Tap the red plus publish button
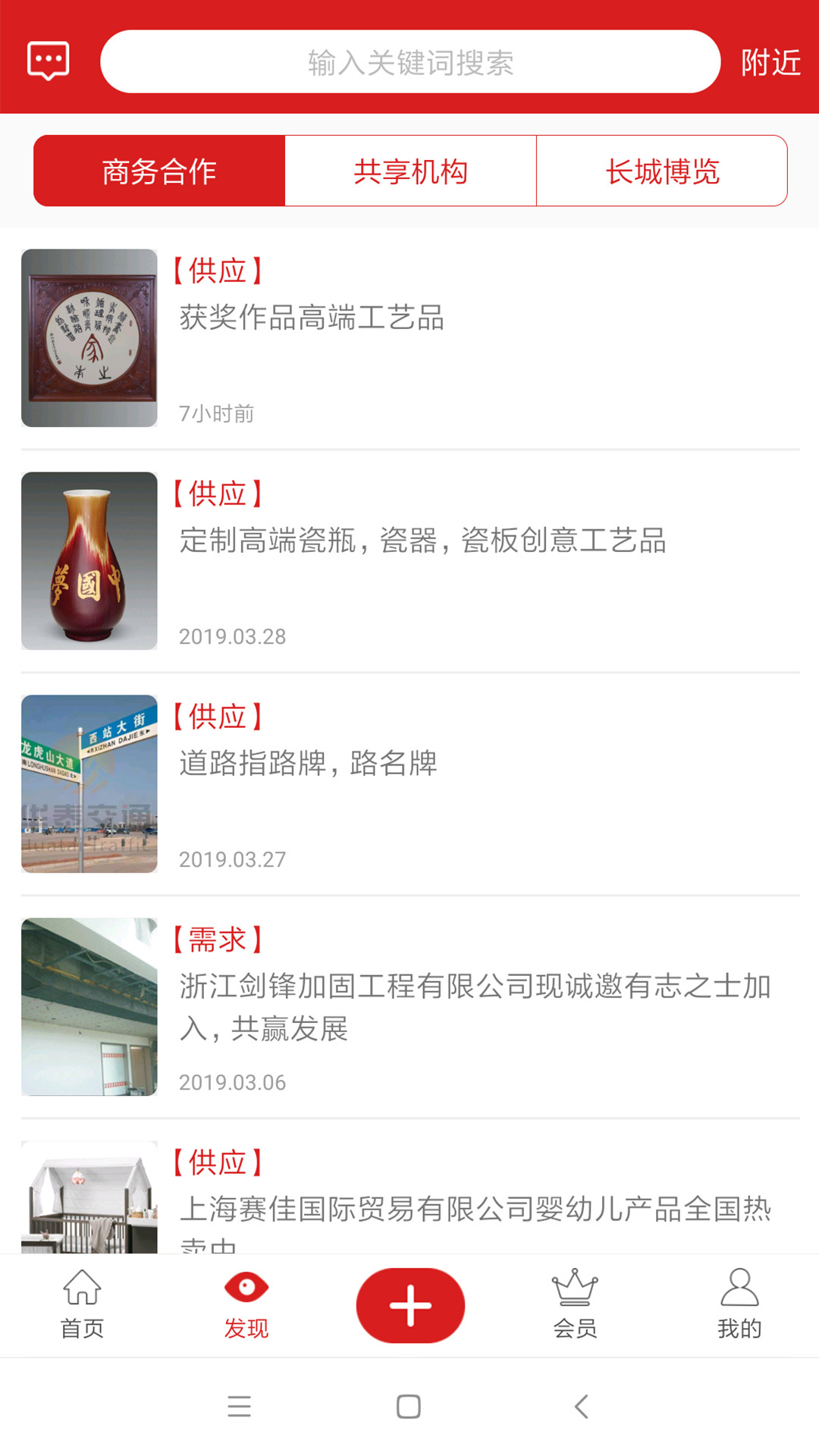Screen dimensions: 819x1456 pos(410,1305)
